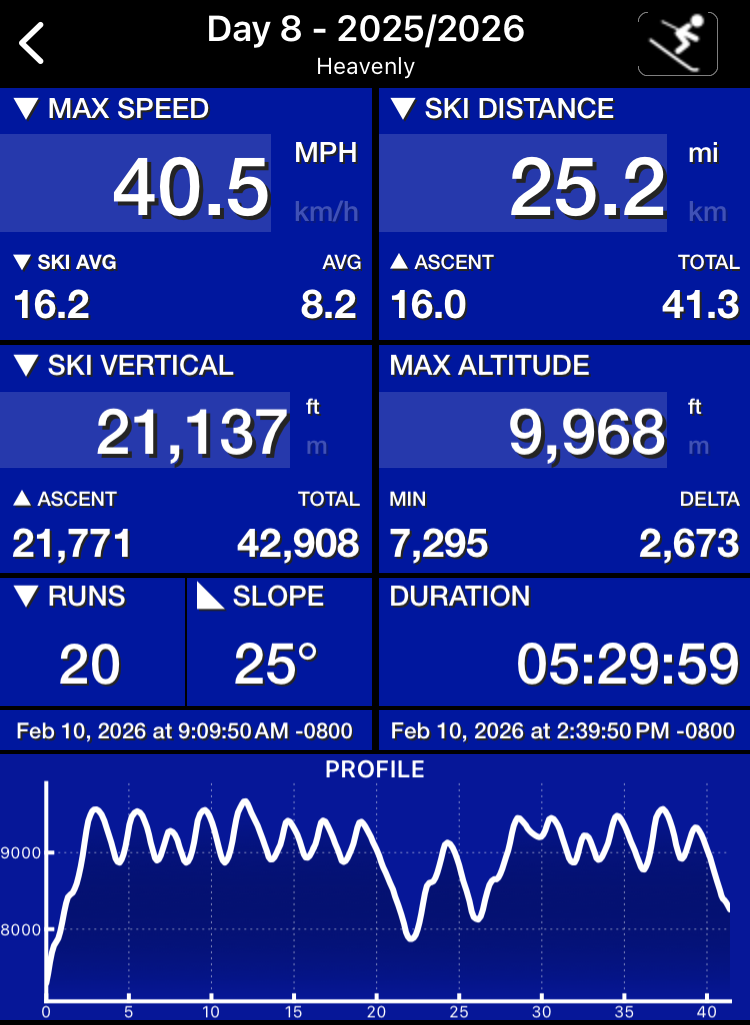This screenshot has height=1025, width=750.
Task: Select the Day 8 - 2025/2026 title
Action: tap(365, 29)
